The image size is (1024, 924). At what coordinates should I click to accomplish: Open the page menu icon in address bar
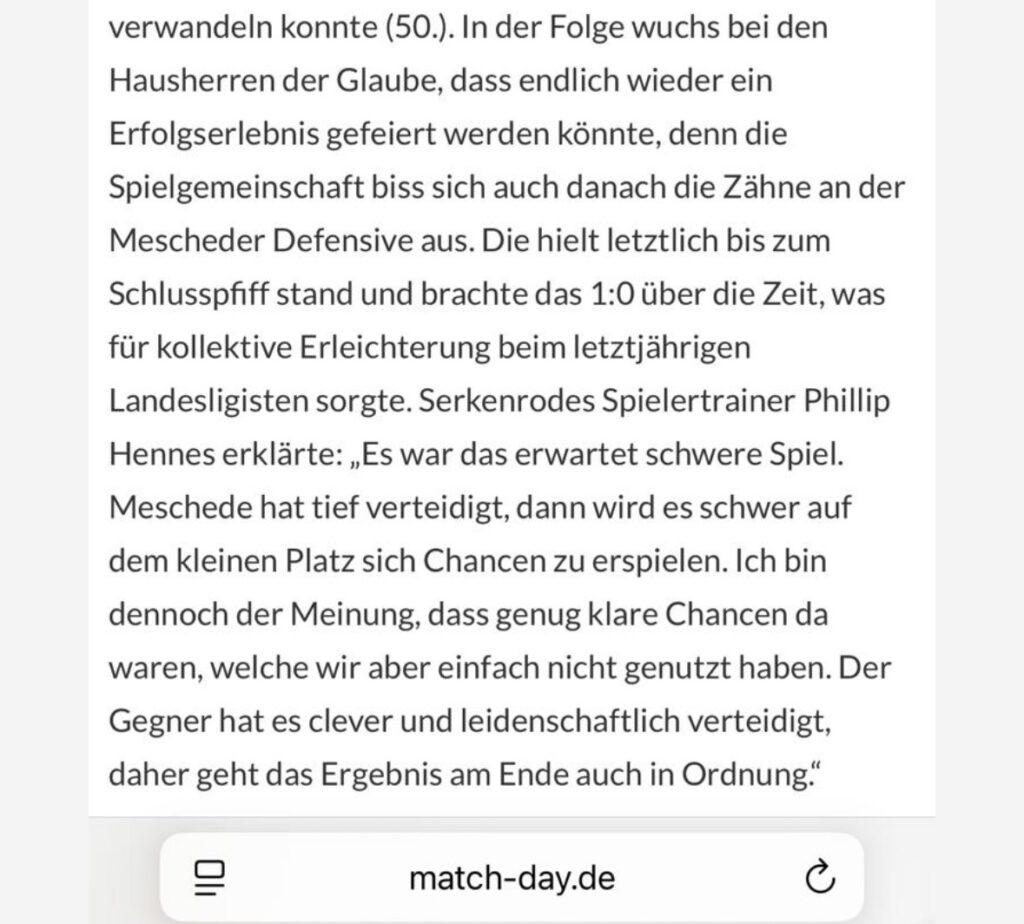click(209, 878)
